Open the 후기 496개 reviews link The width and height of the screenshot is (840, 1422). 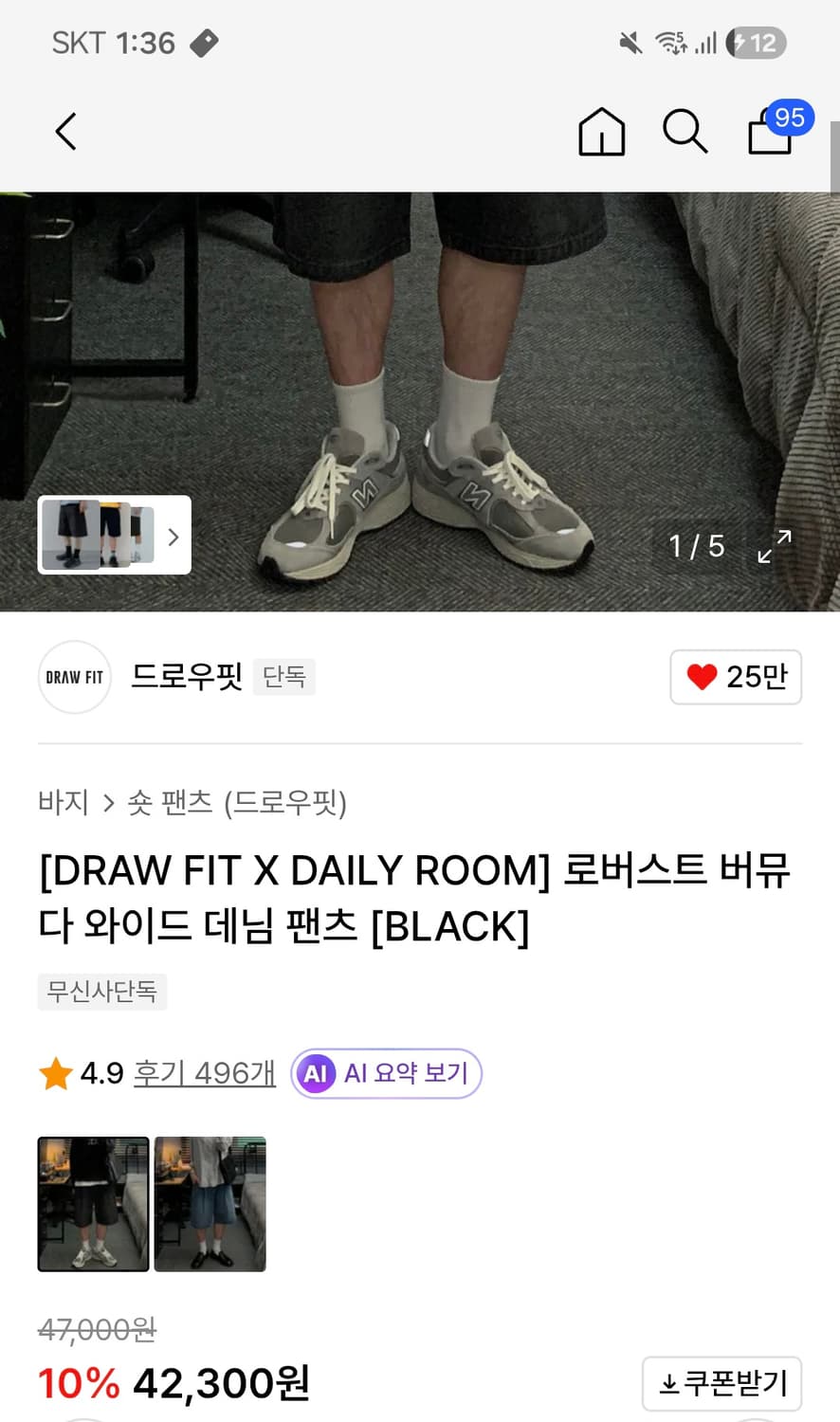[204, 1071]
